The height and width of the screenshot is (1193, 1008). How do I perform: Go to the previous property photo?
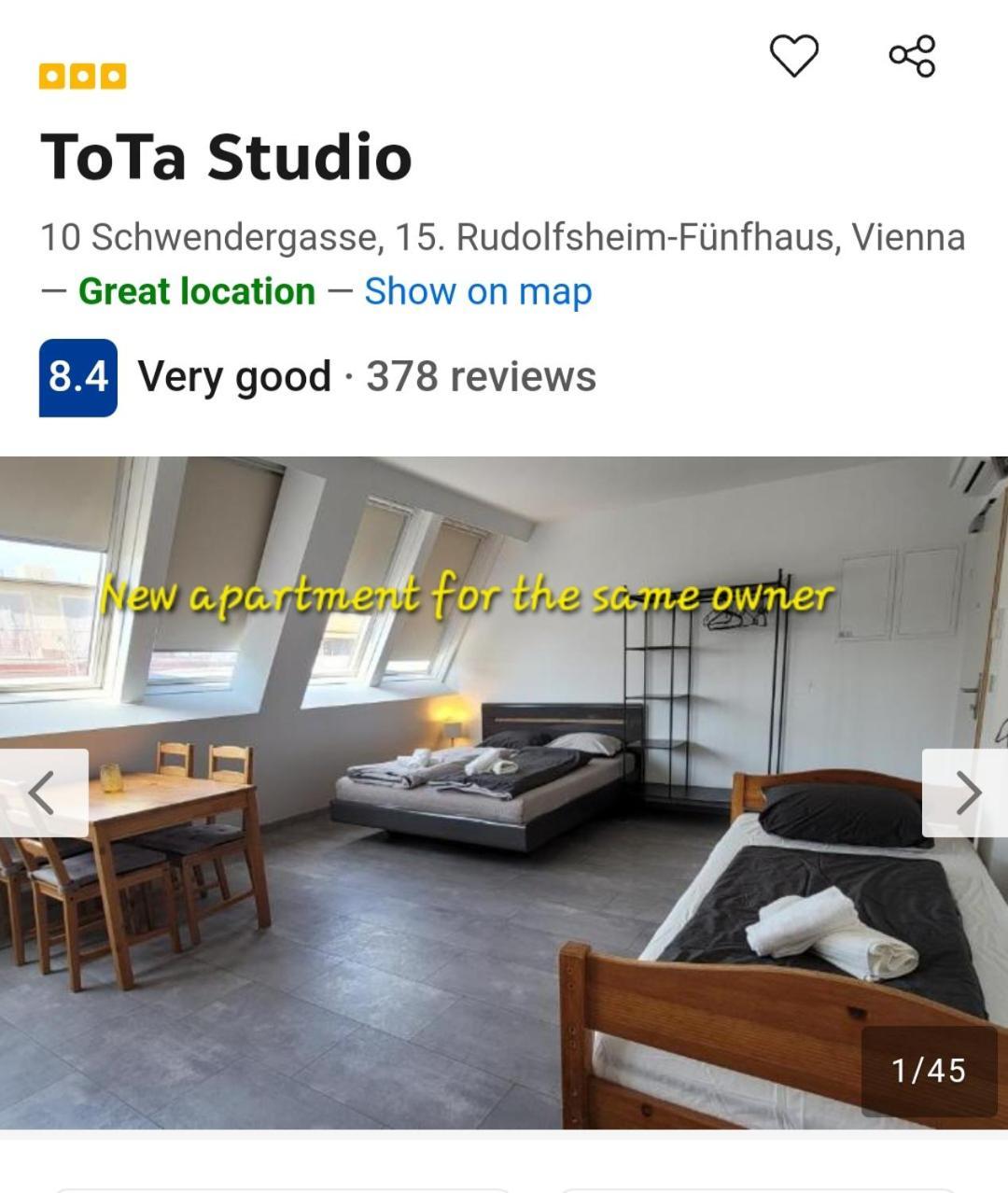click(43, 793)
